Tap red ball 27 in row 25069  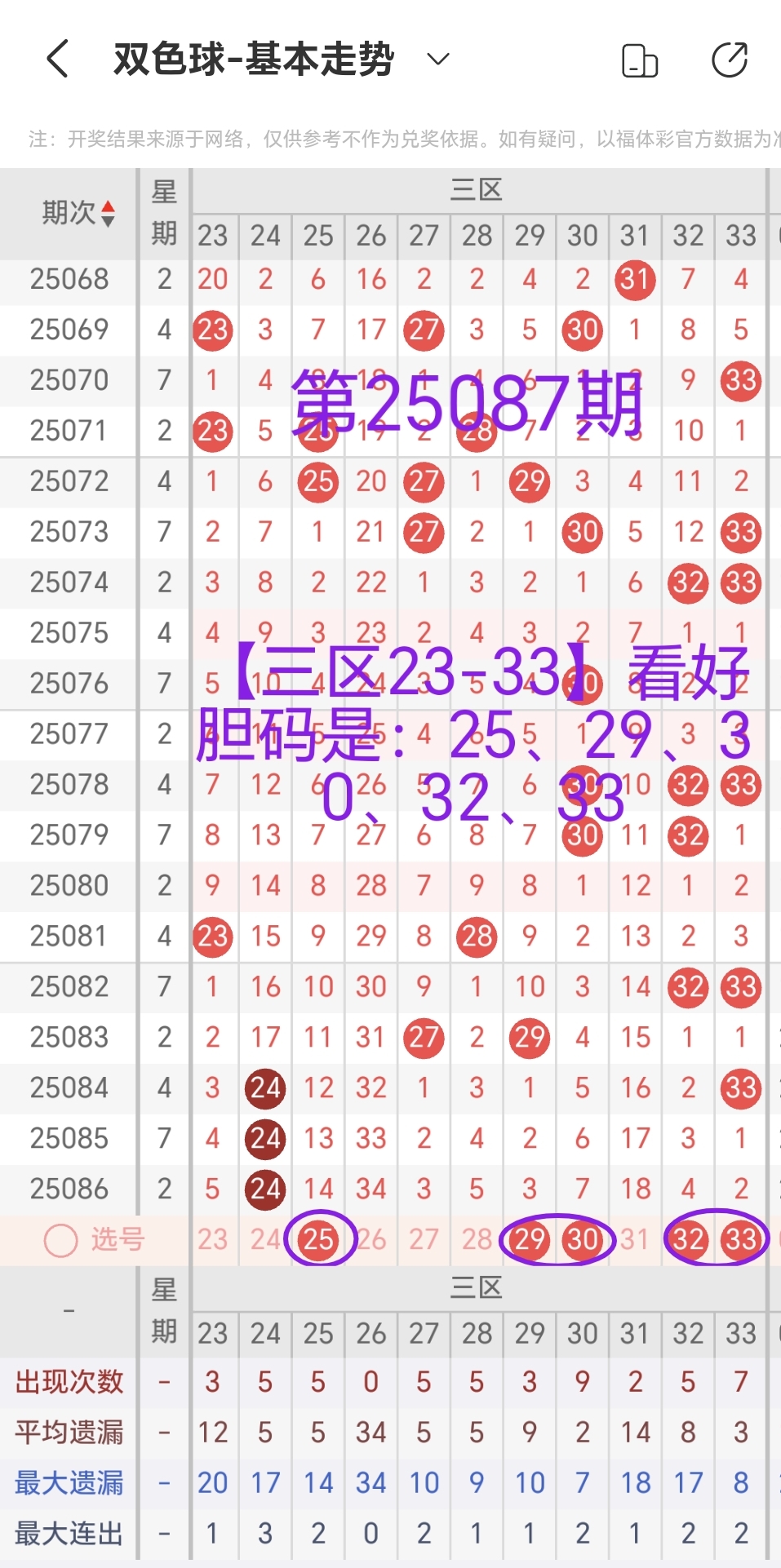tap(424, 330)
